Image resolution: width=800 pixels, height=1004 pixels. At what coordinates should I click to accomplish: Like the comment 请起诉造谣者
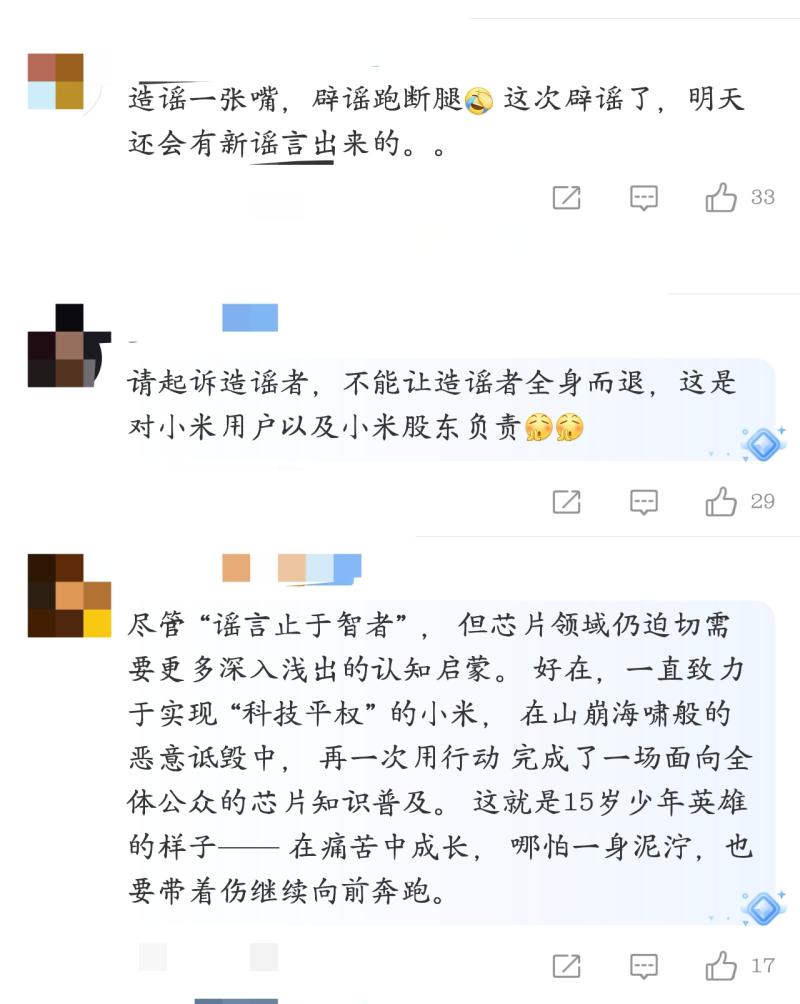point(721,502)
